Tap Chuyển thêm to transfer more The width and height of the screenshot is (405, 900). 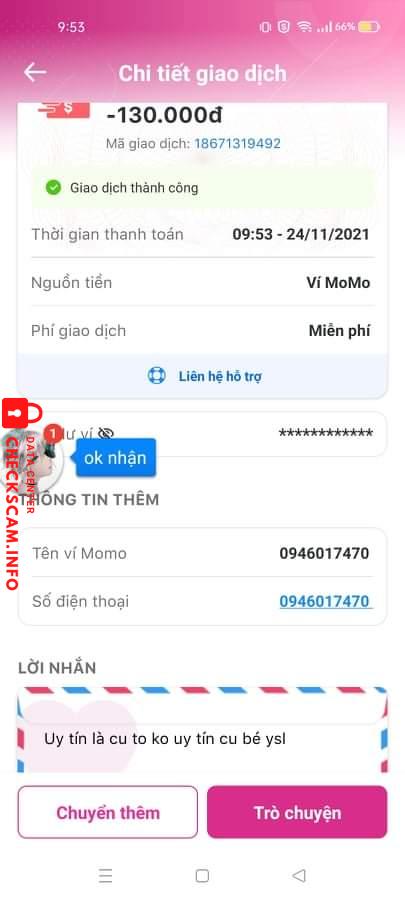click(108, 812)
